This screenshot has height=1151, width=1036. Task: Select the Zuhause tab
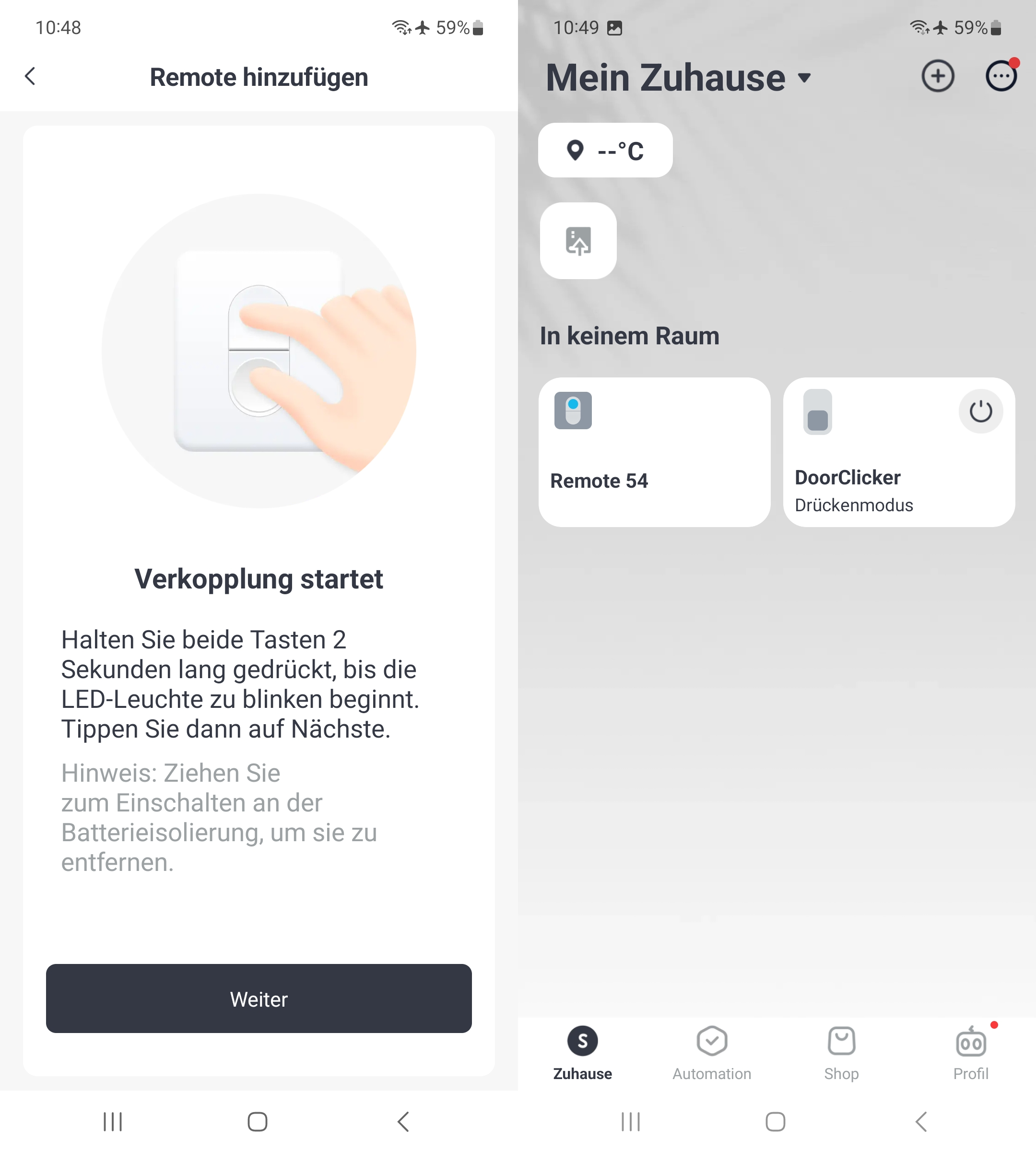[x=582, y=1053]
